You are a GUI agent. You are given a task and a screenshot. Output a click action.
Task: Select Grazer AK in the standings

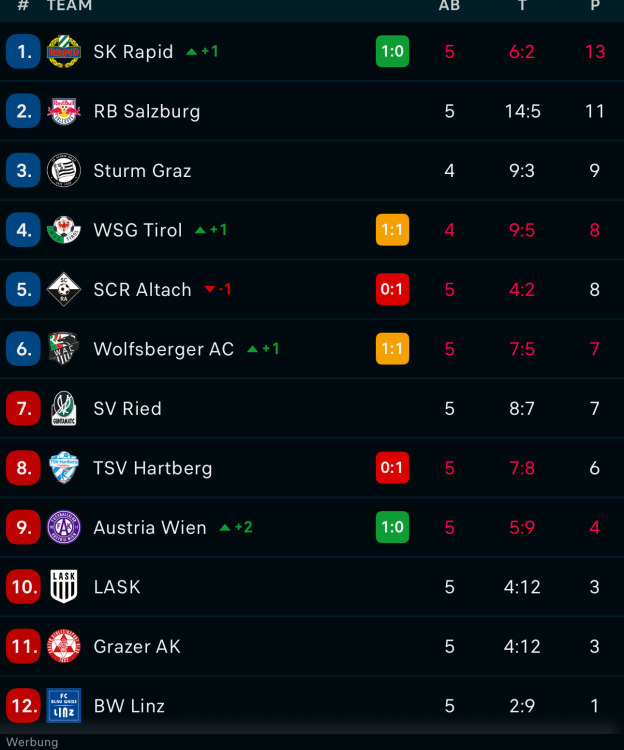tap(137, 646)
